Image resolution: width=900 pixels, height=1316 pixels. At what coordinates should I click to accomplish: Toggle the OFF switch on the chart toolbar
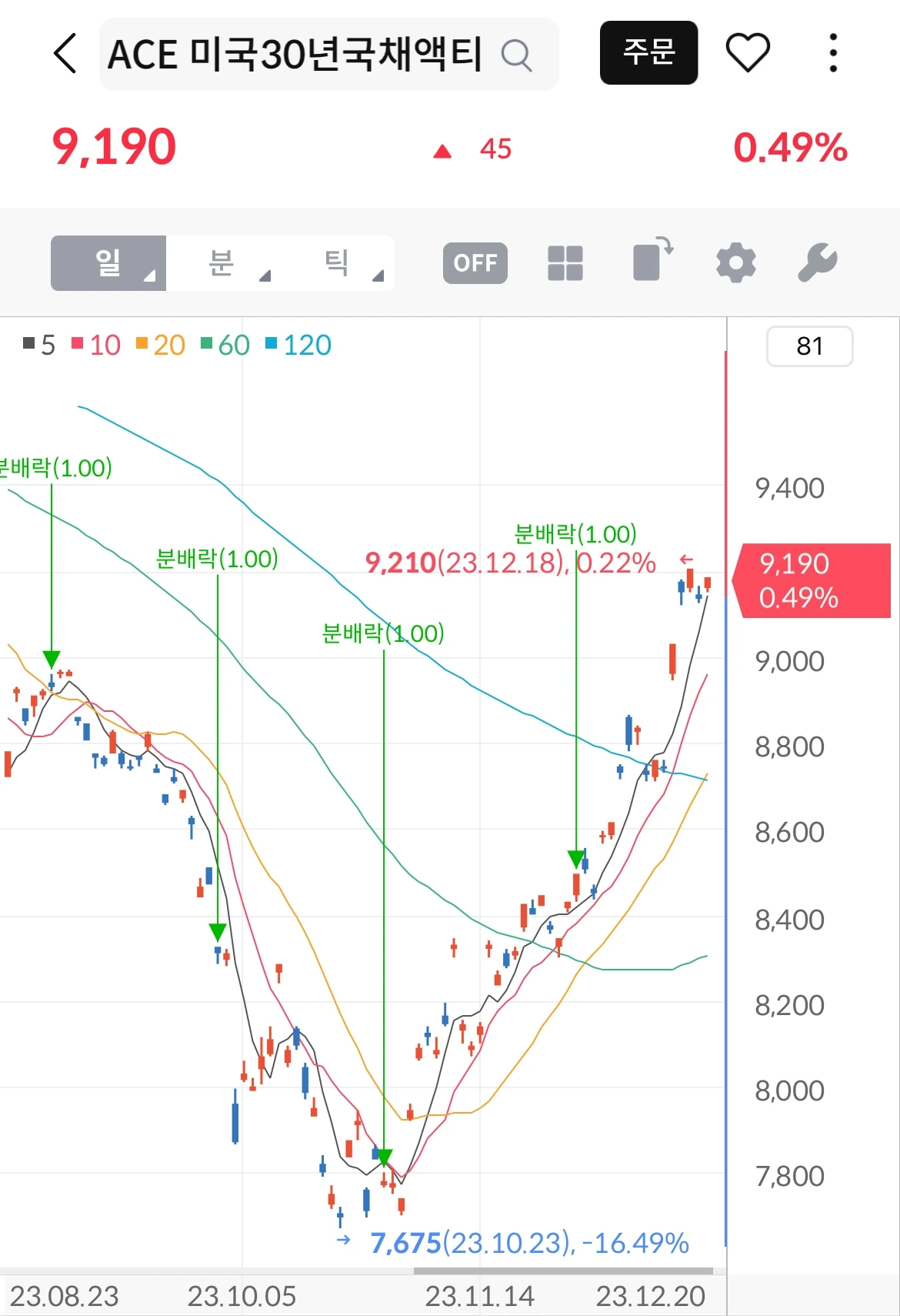[x=474, y=263]
